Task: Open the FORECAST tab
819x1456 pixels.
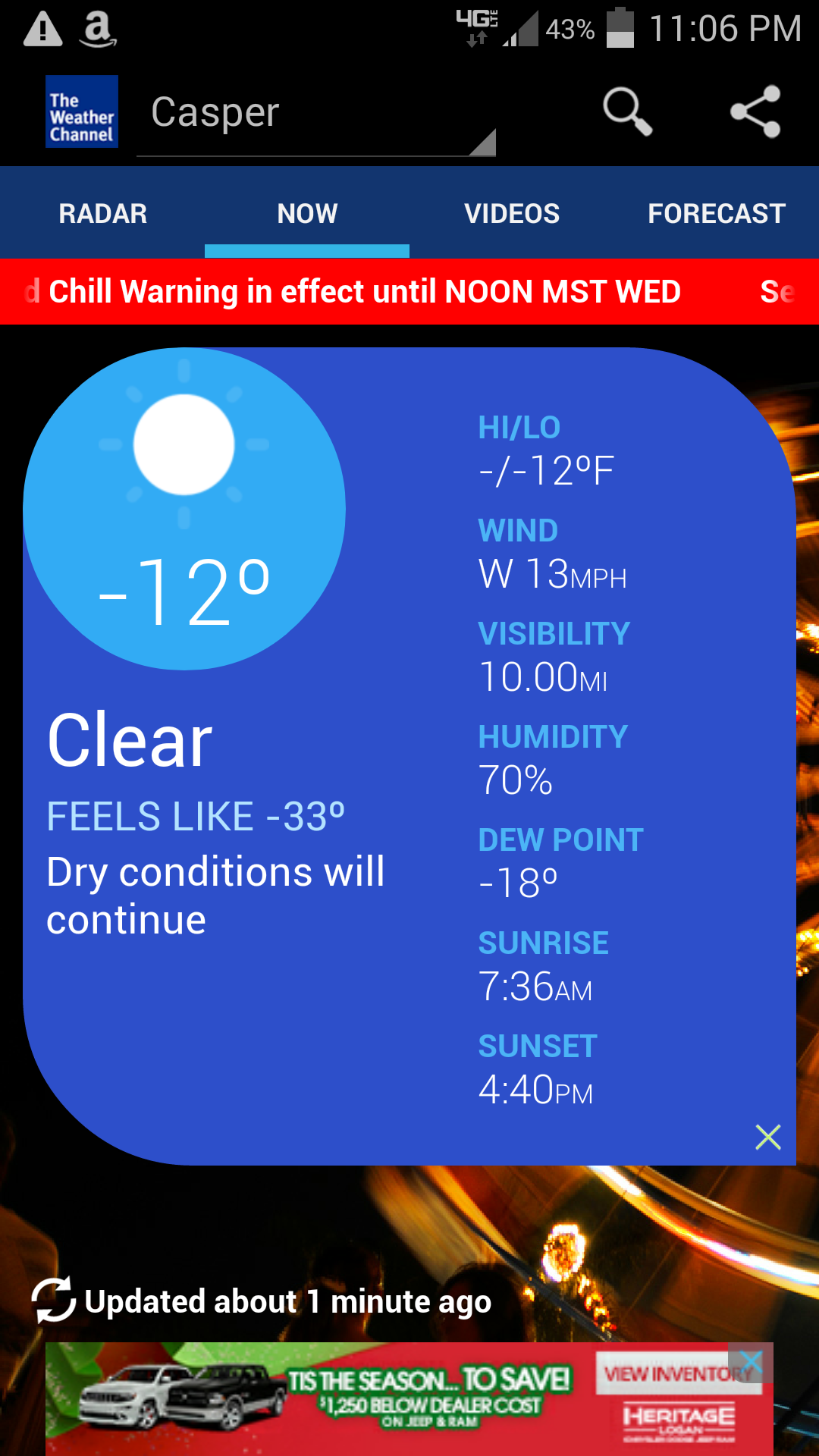Action: pos(717,213)
